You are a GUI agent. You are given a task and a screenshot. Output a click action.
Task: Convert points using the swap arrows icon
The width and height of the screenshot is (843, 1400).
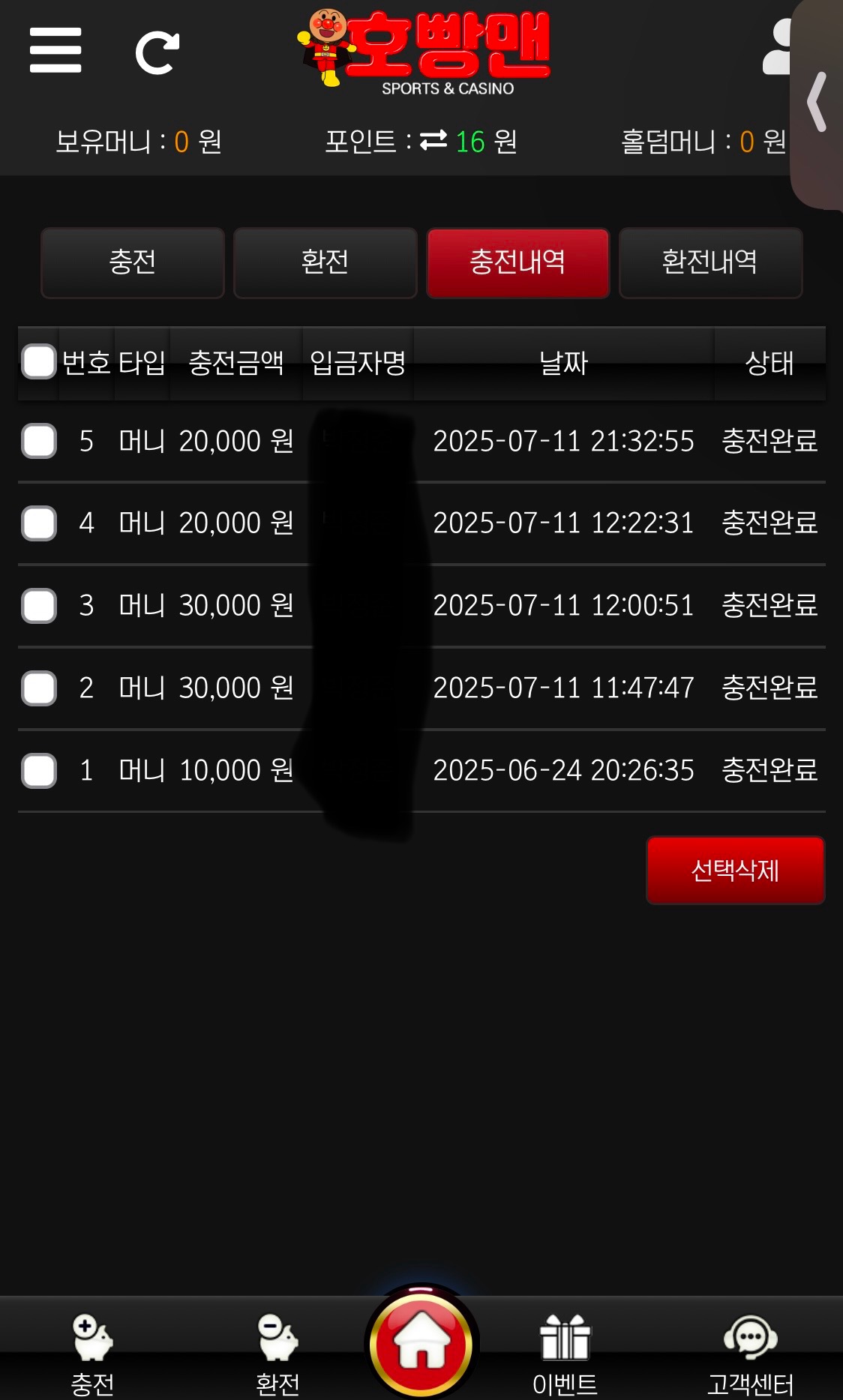click(x=433, y=140)
